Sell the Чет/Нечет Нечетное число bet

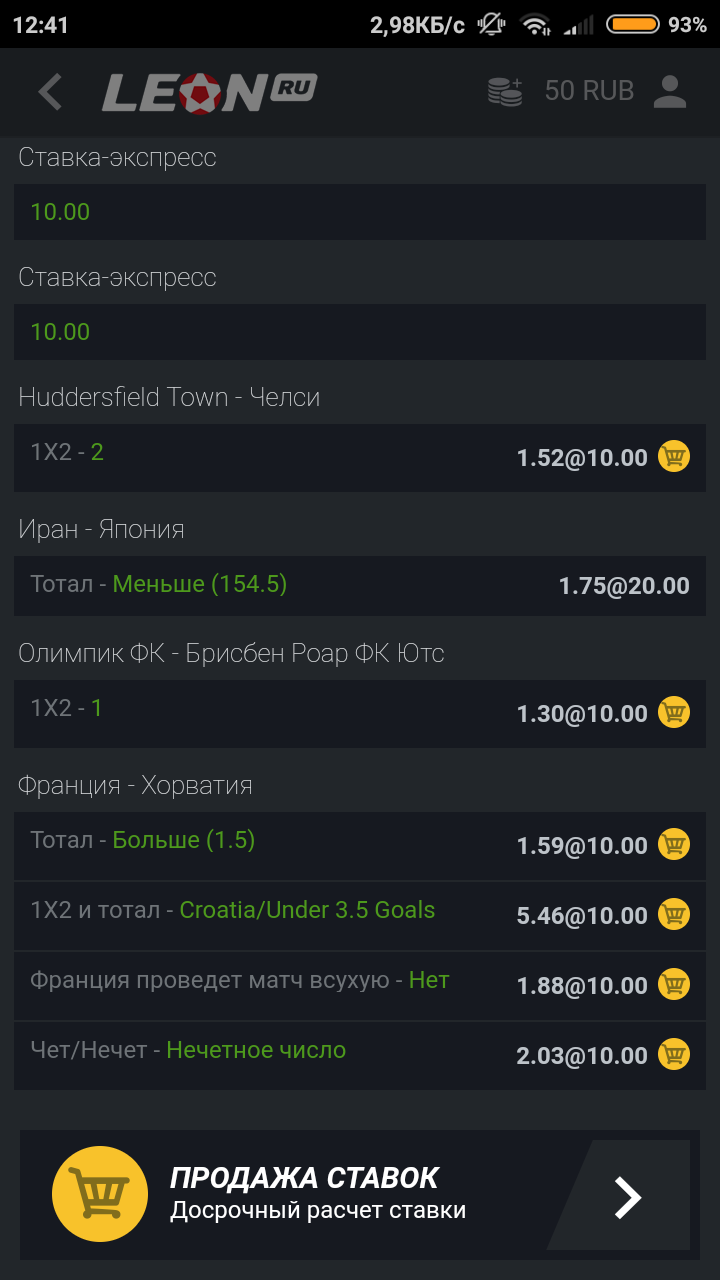point(674,1055)
